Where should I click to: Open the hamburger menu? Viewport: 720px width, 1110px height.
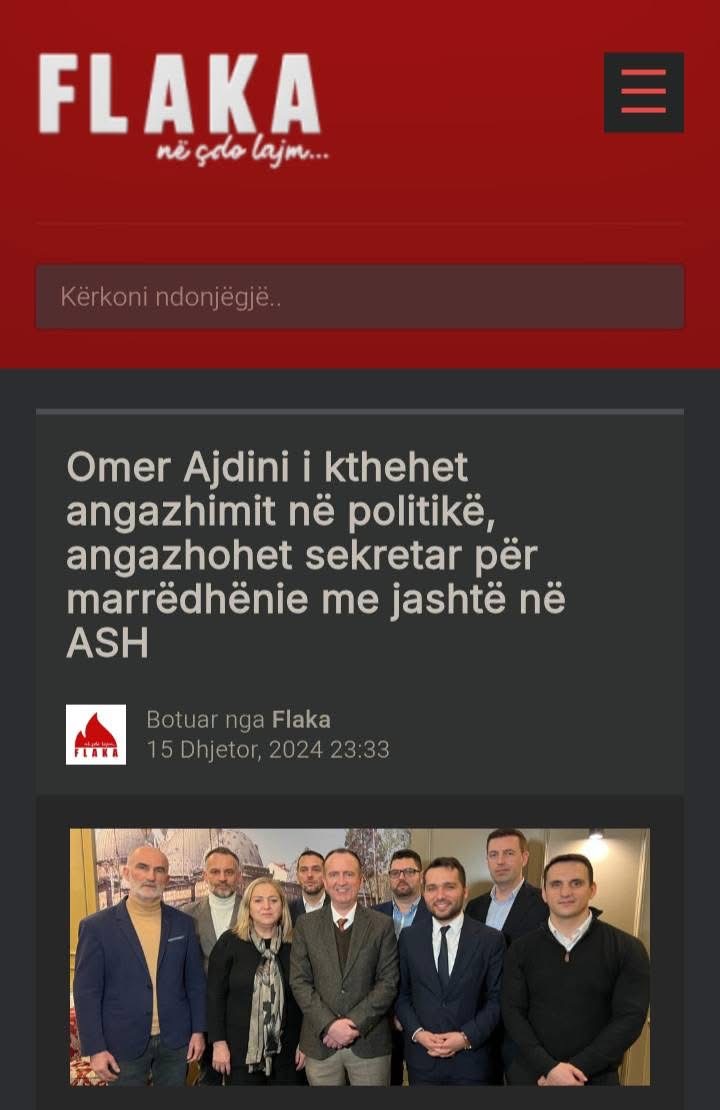643,92
